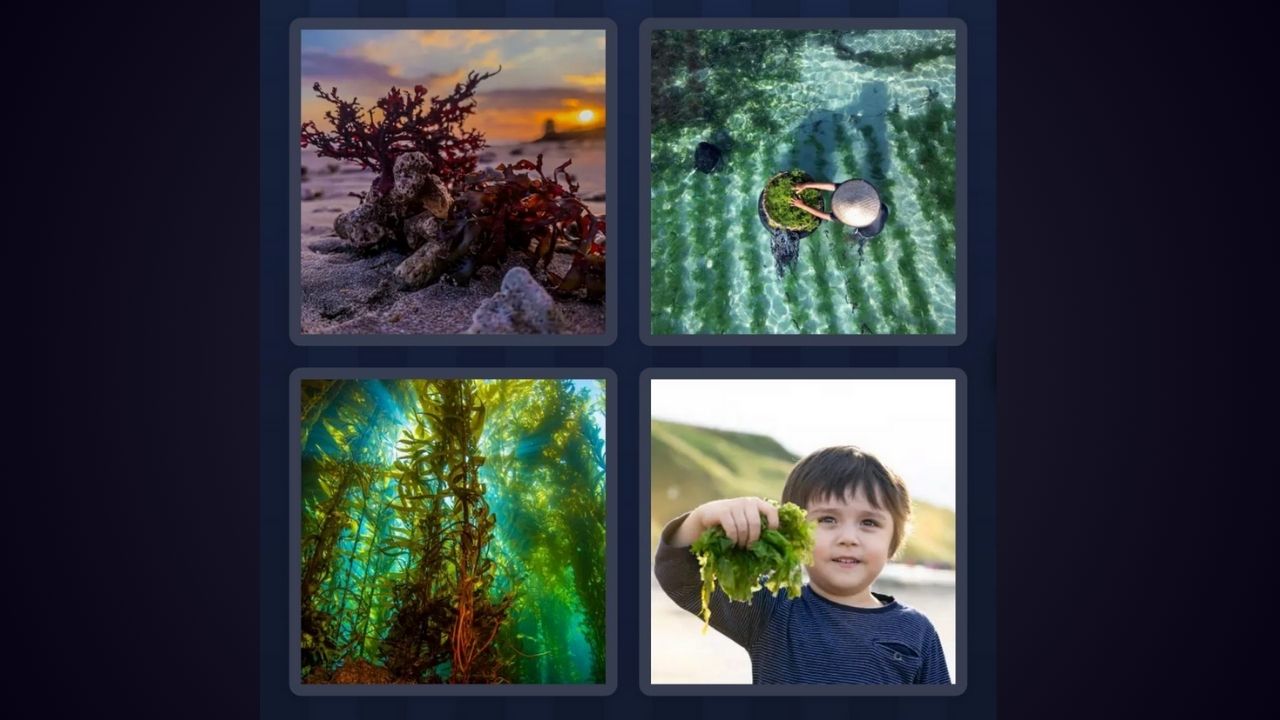Open the seaweed farmer aerial picture
Screen dimensions: 1280x720
(803, 182)
